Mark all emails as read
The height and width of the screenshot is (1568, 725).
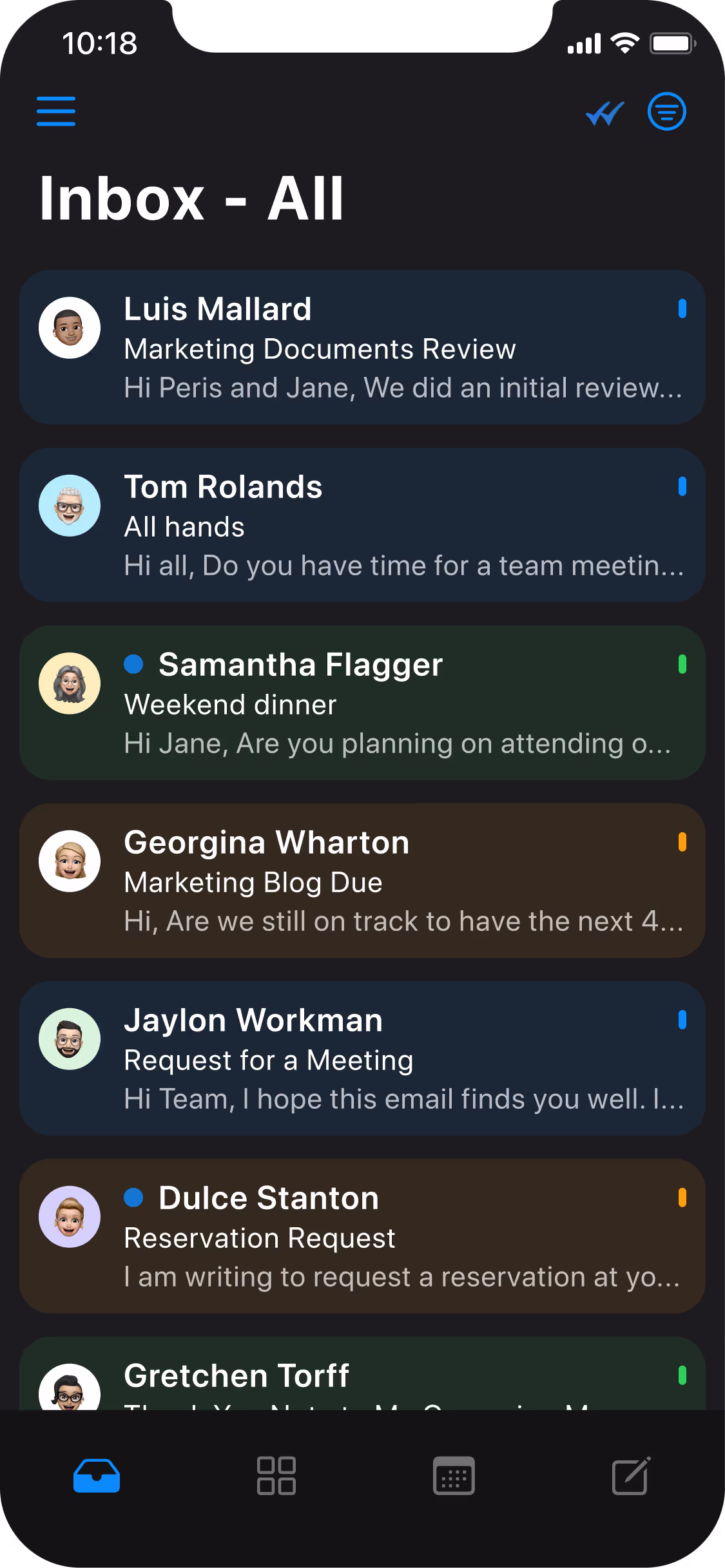pos(604,113)
